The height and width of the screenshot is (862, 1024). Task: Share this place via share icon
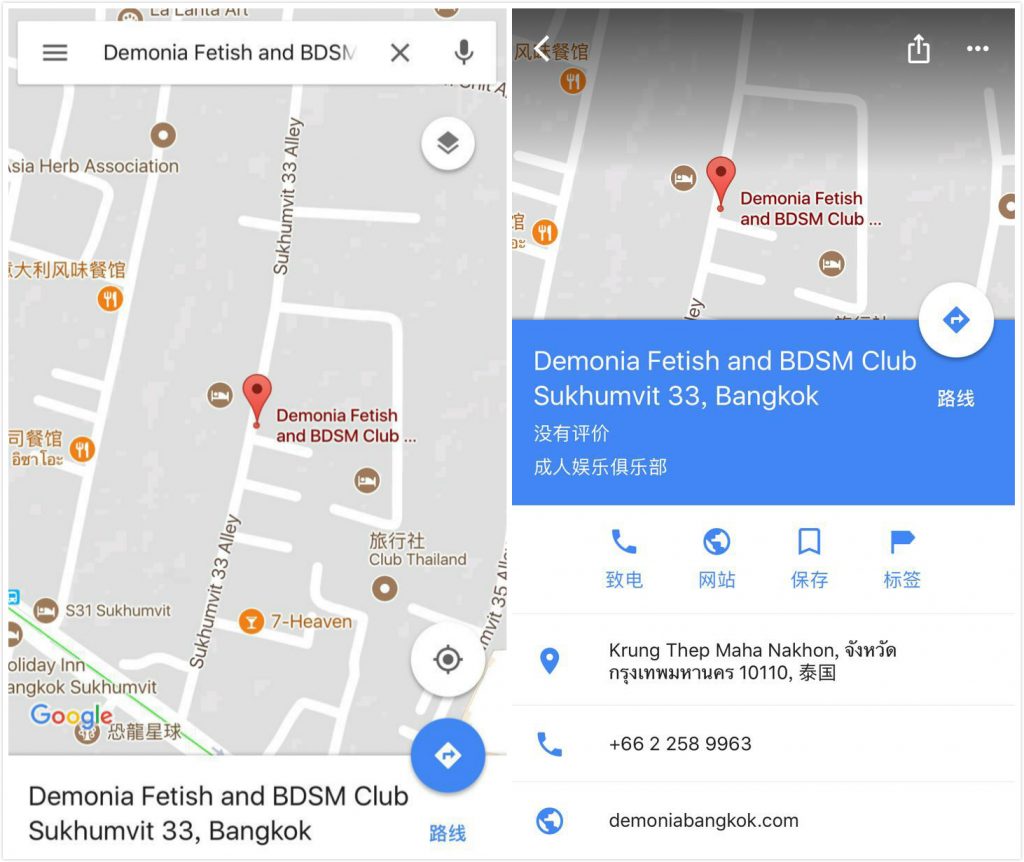(918, 49)
